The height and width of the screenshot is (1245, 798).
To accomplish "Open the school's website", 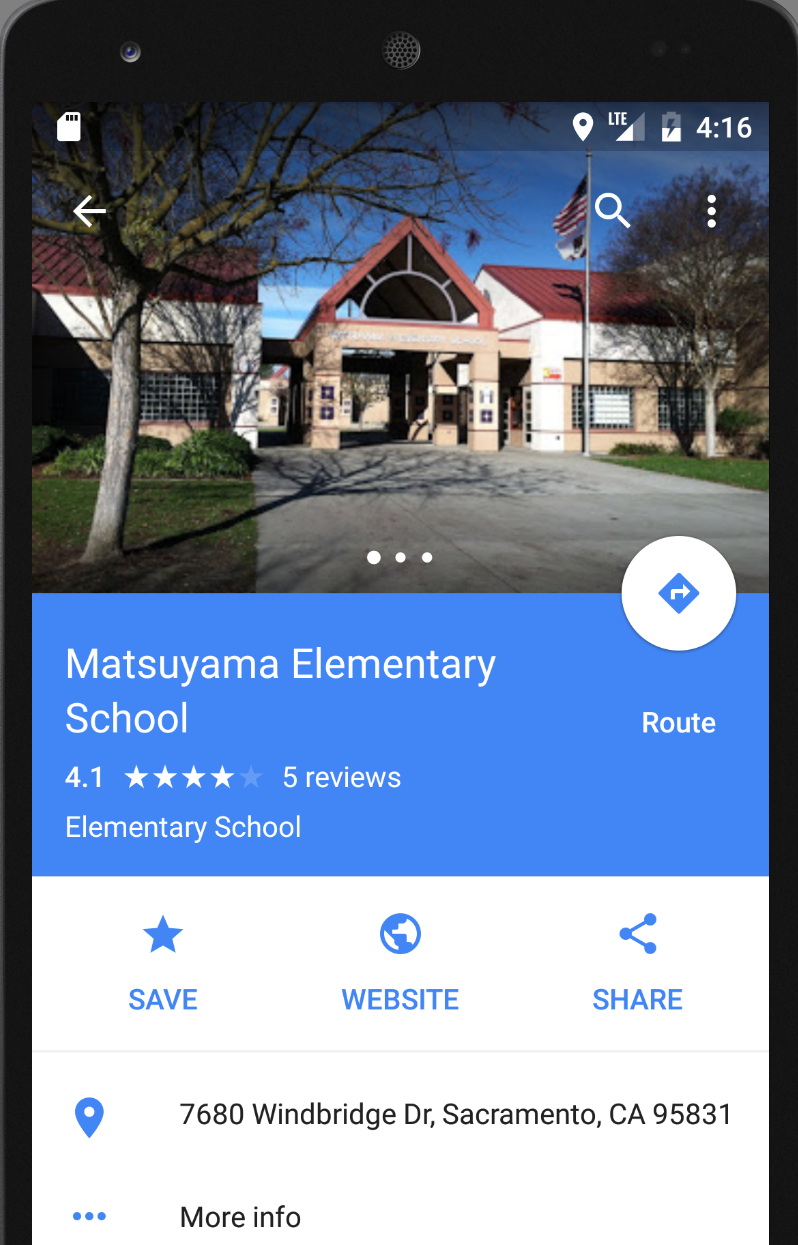I will pos(400,962).
